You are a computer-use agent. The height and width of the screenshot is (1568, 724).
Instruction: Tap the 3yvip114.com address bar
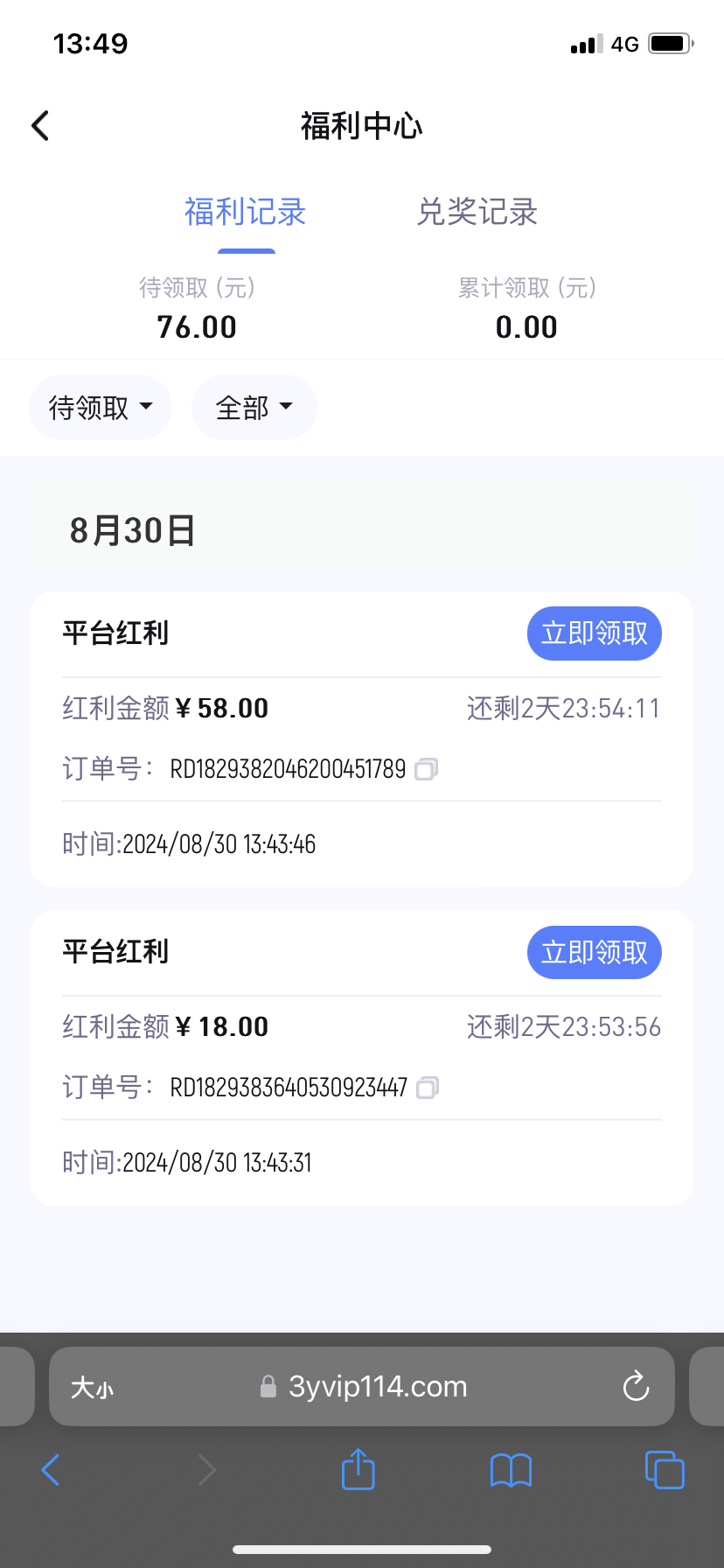coord(376,1387)
